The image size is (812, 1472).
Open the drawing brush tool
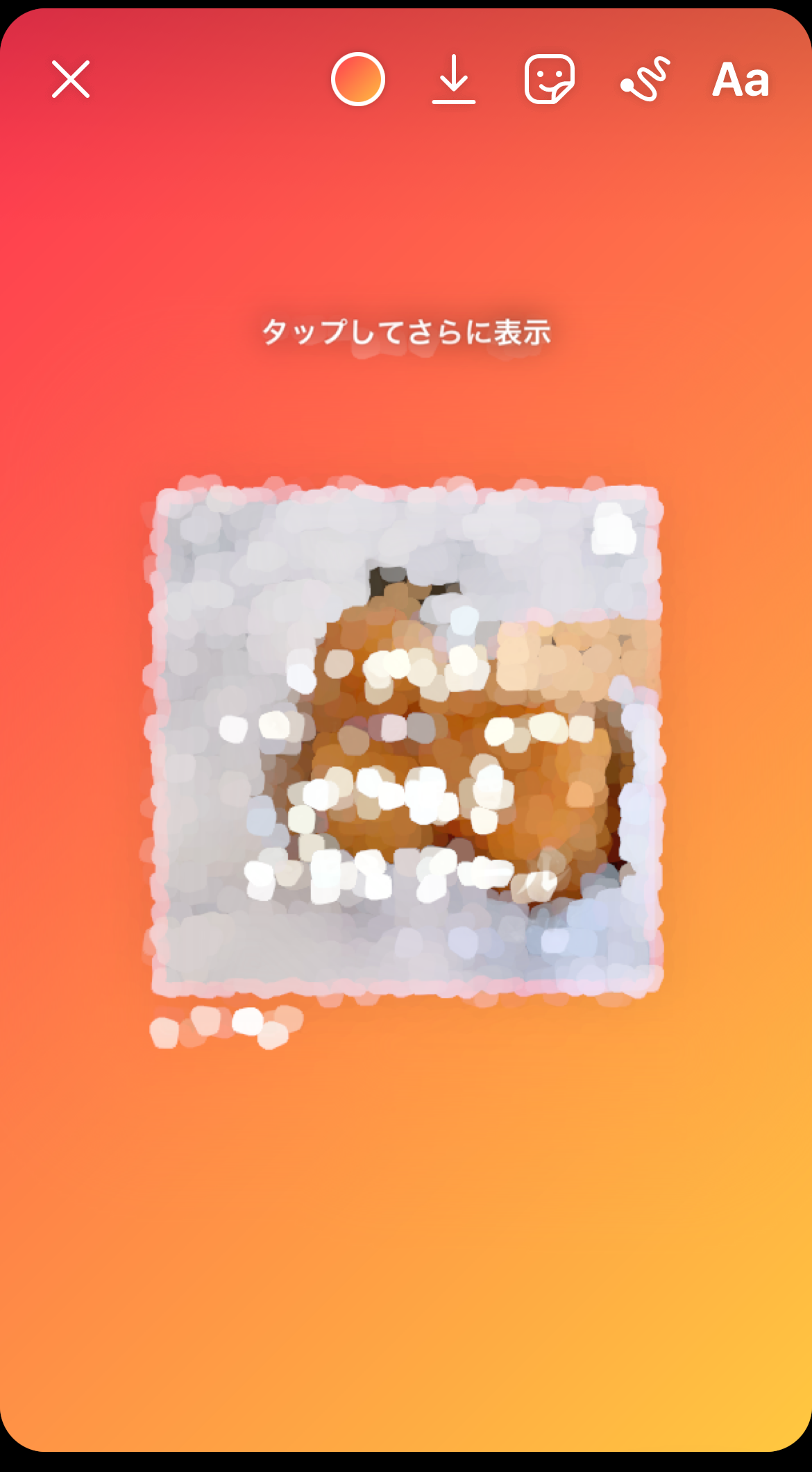tap(645, 79)
